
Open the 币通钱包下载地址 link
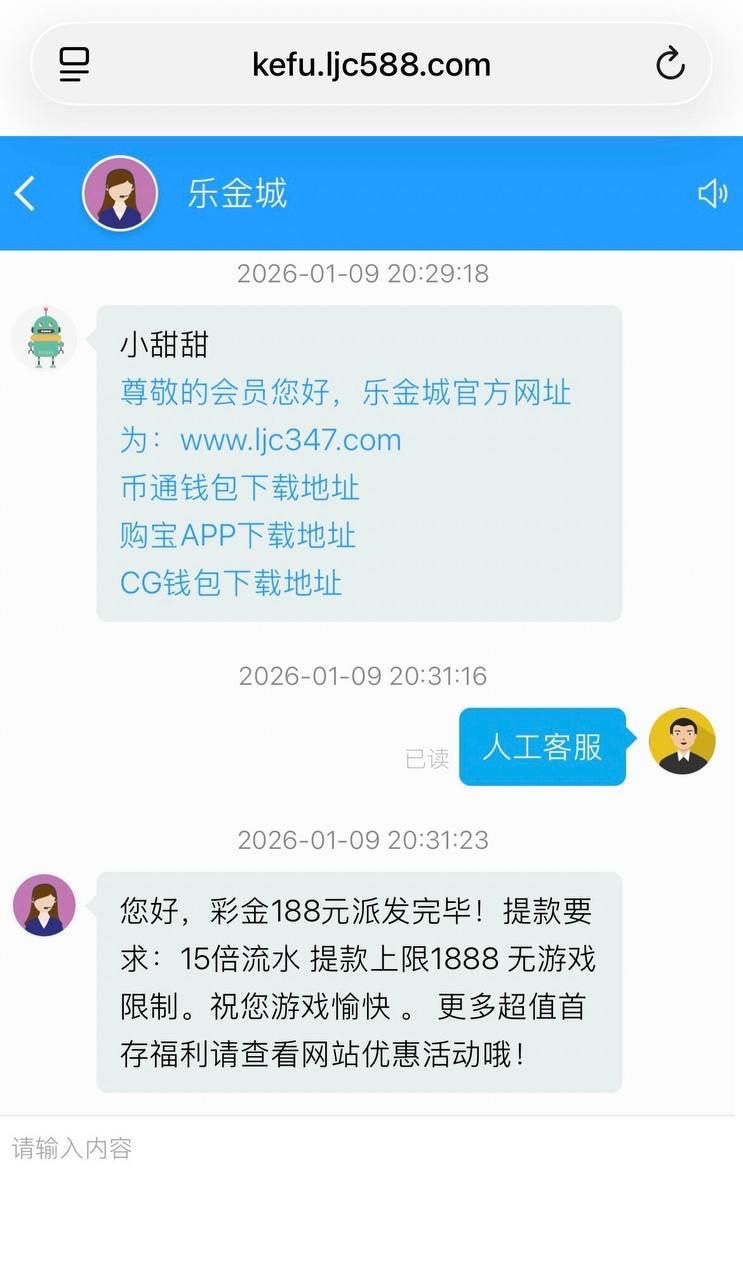pos(240,488)
